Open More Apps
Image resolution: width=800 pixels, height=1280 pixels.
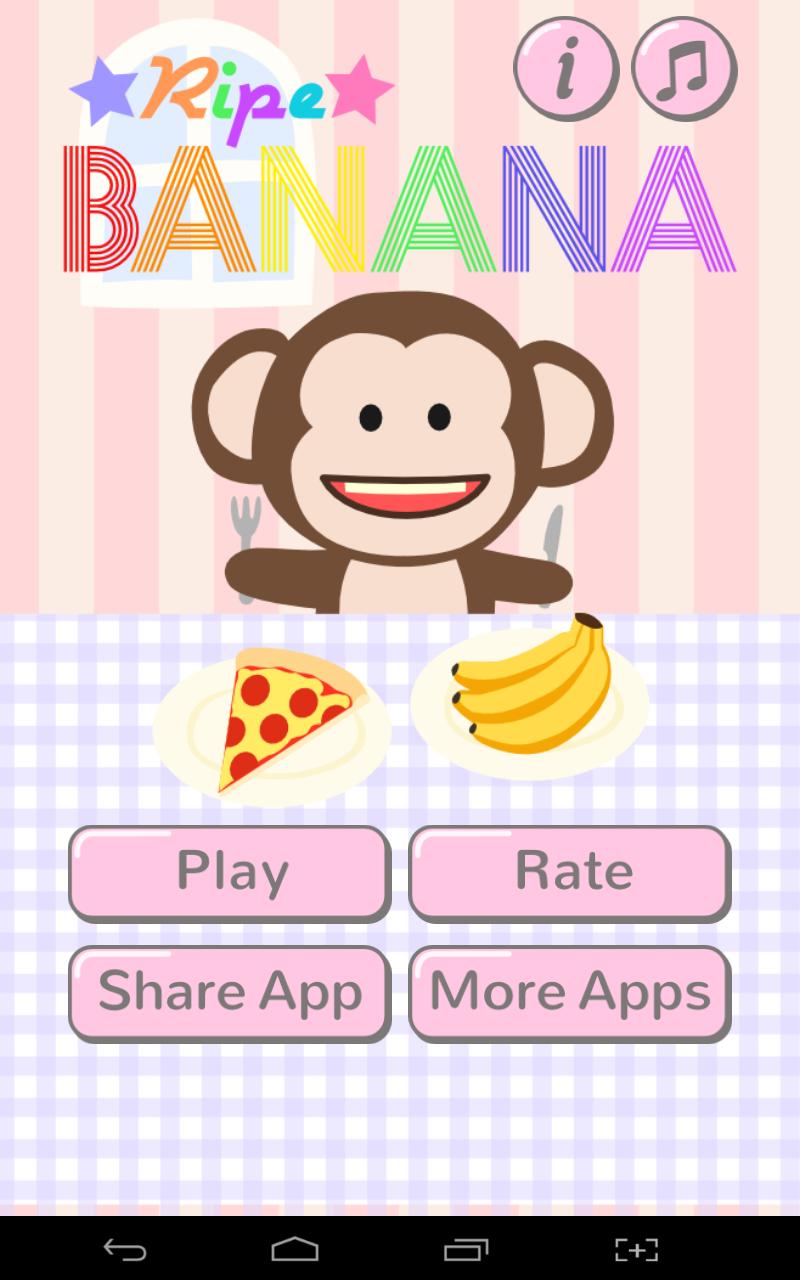coord(570,993)
